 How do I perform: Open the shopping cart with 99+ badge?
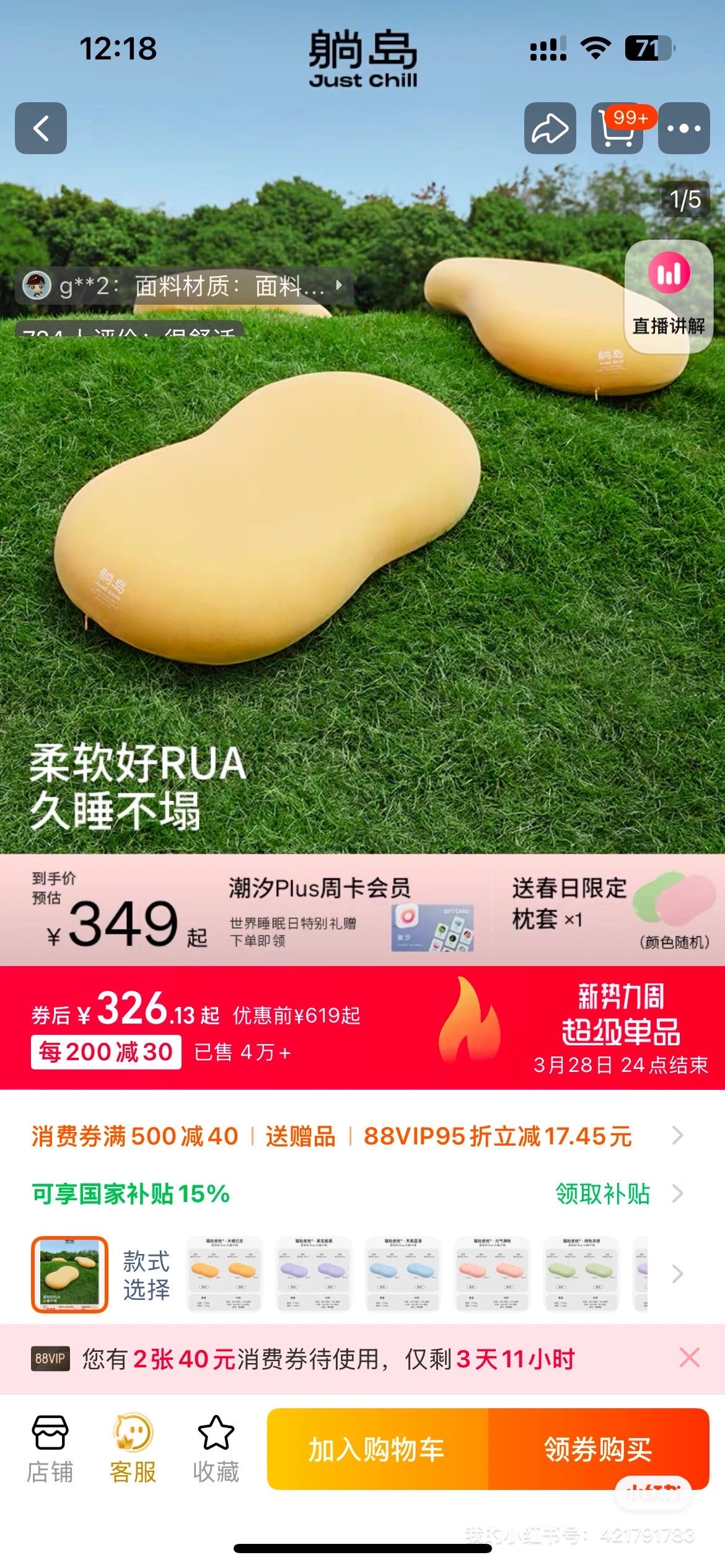(x=618, y=129)
